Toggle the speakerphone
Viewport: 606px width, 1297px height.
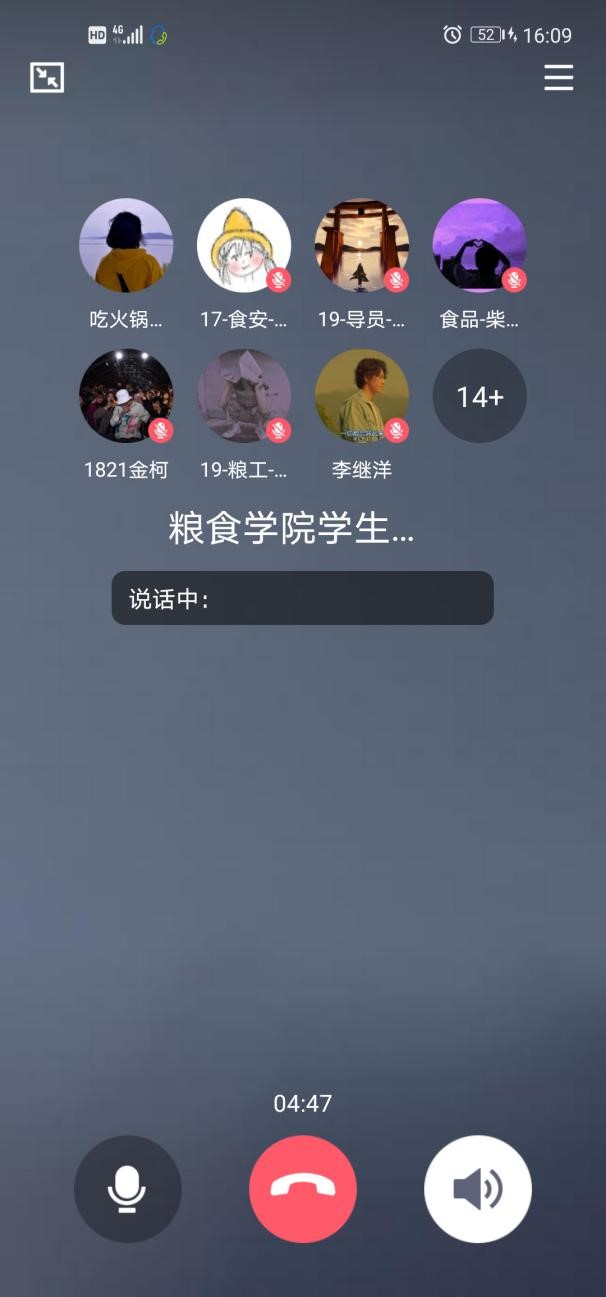tap(478, 1188)
